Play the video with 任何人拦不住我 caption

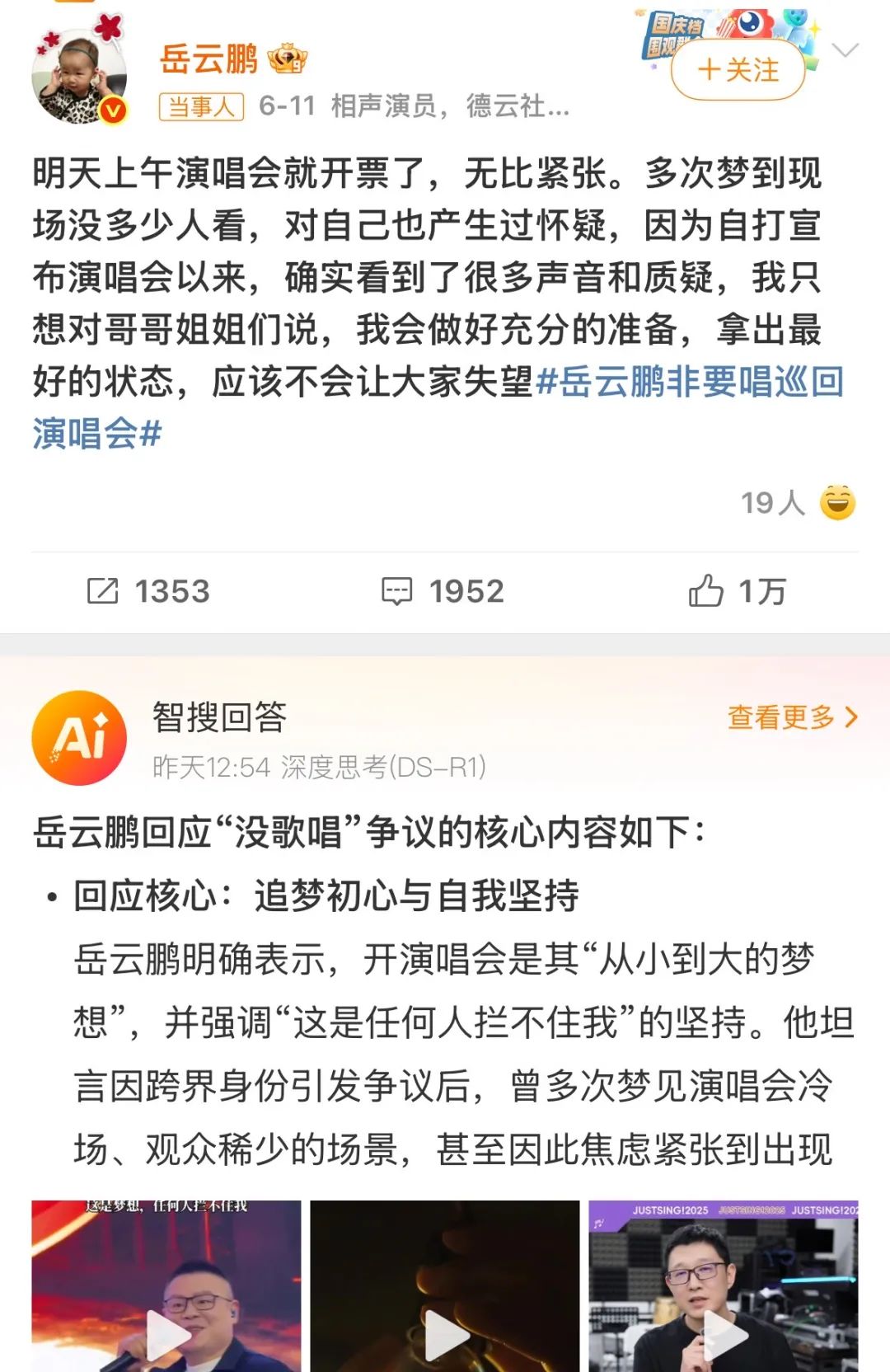point(166,1286)
